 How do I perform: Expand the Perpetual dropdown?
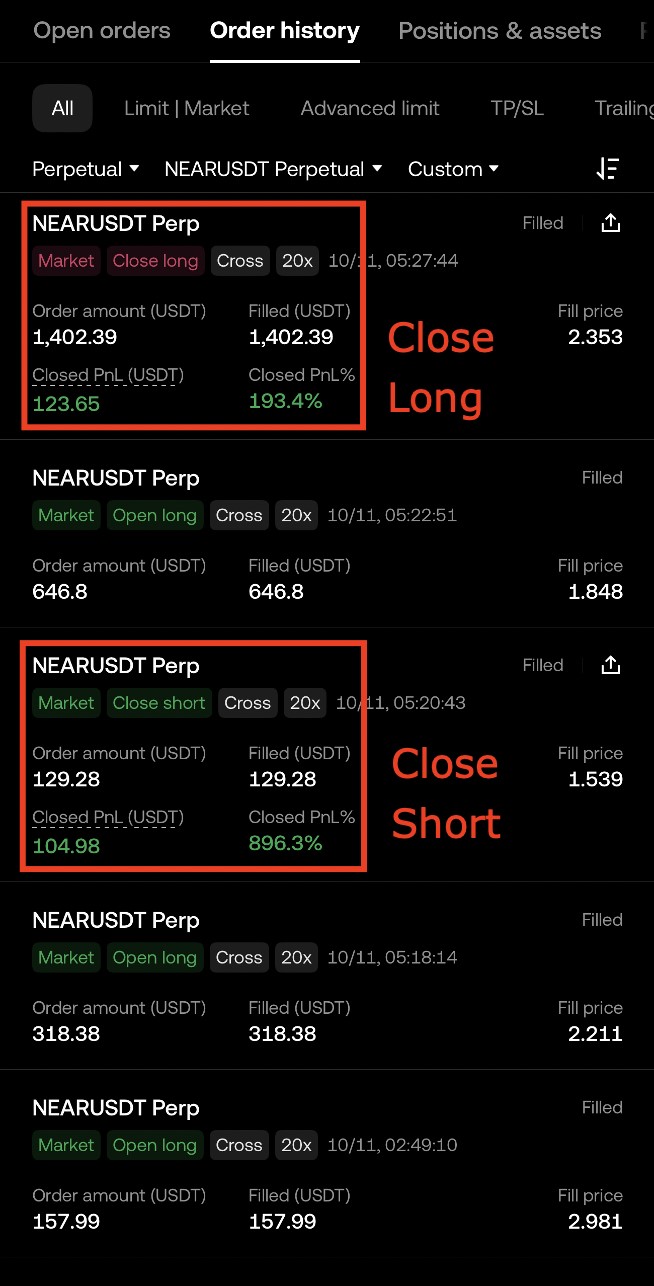86,169
